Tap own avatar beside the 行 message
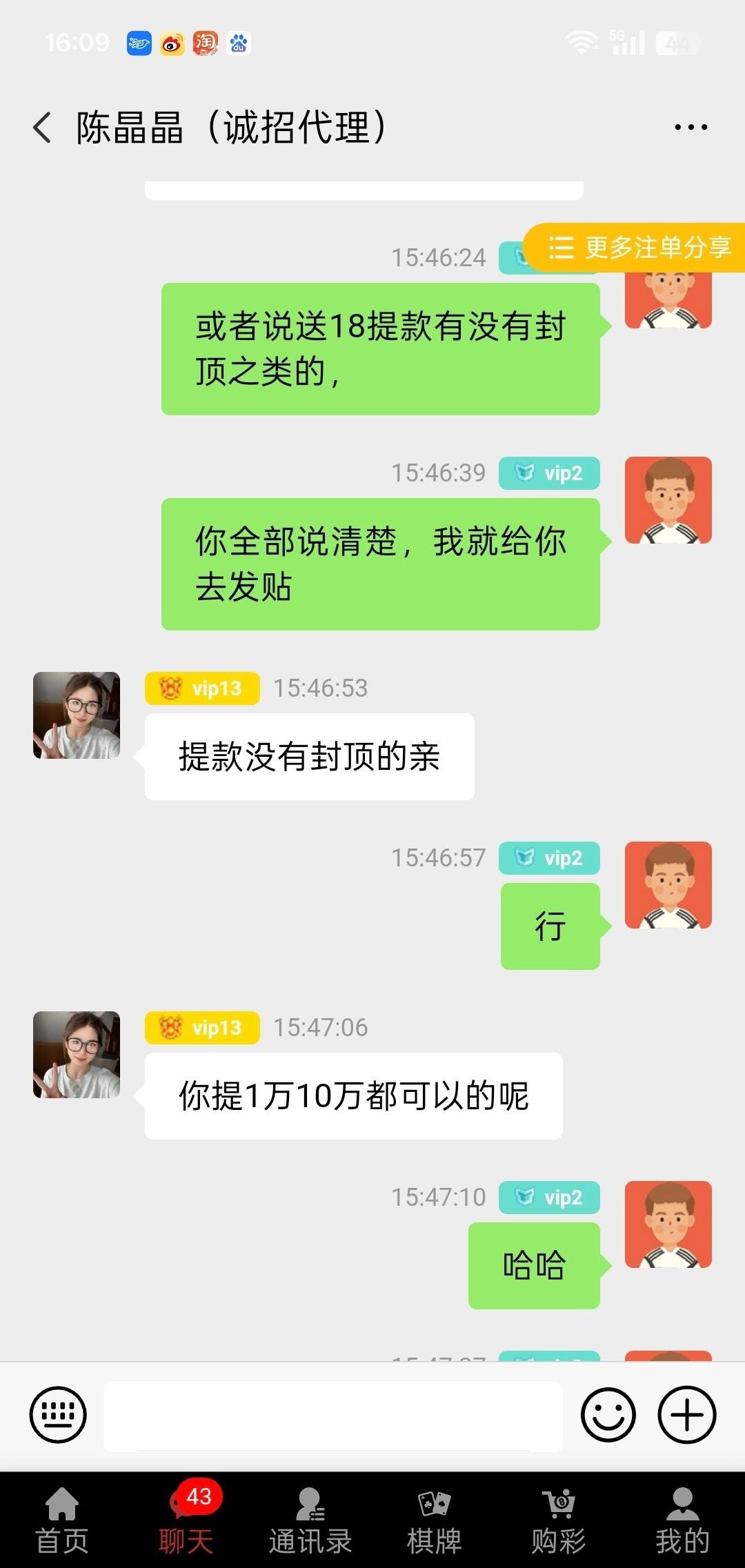745x1568 pixels. pos(668,885)
